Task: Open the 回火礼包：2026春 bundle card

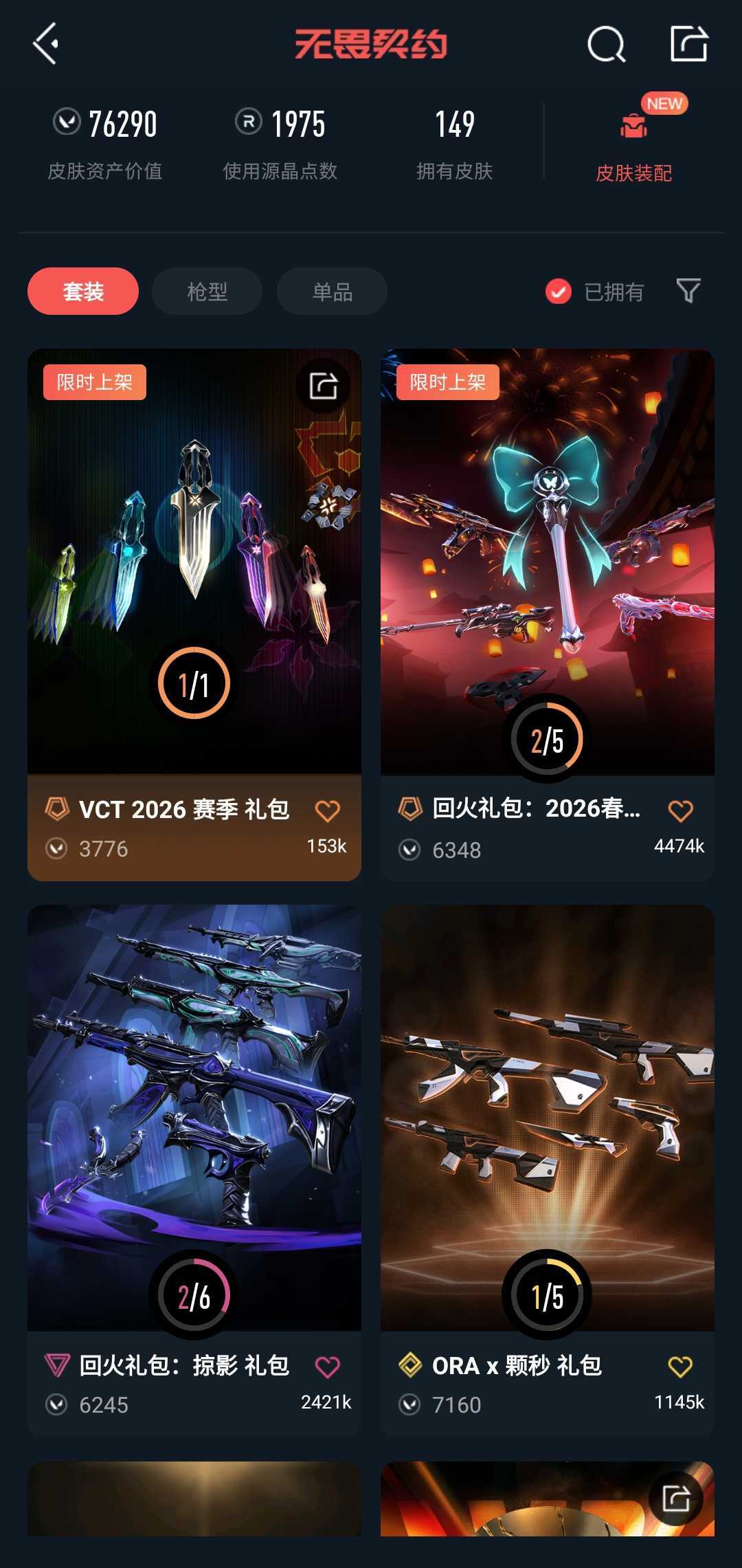Action: click(x=547, y=564)
